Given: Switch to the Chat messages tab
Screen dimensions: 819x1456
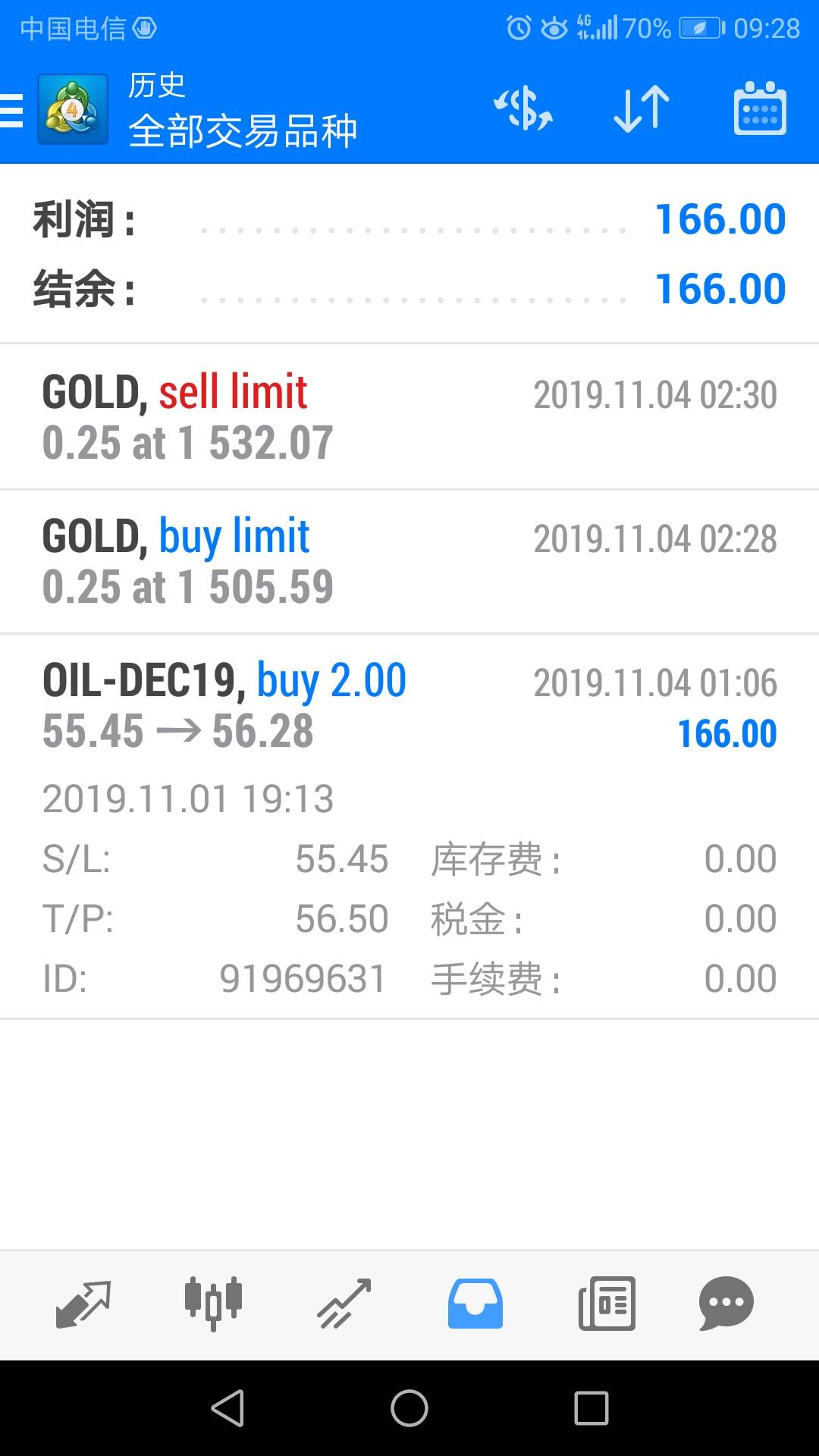Looking at the screenshot, I should coord(726,1304).
